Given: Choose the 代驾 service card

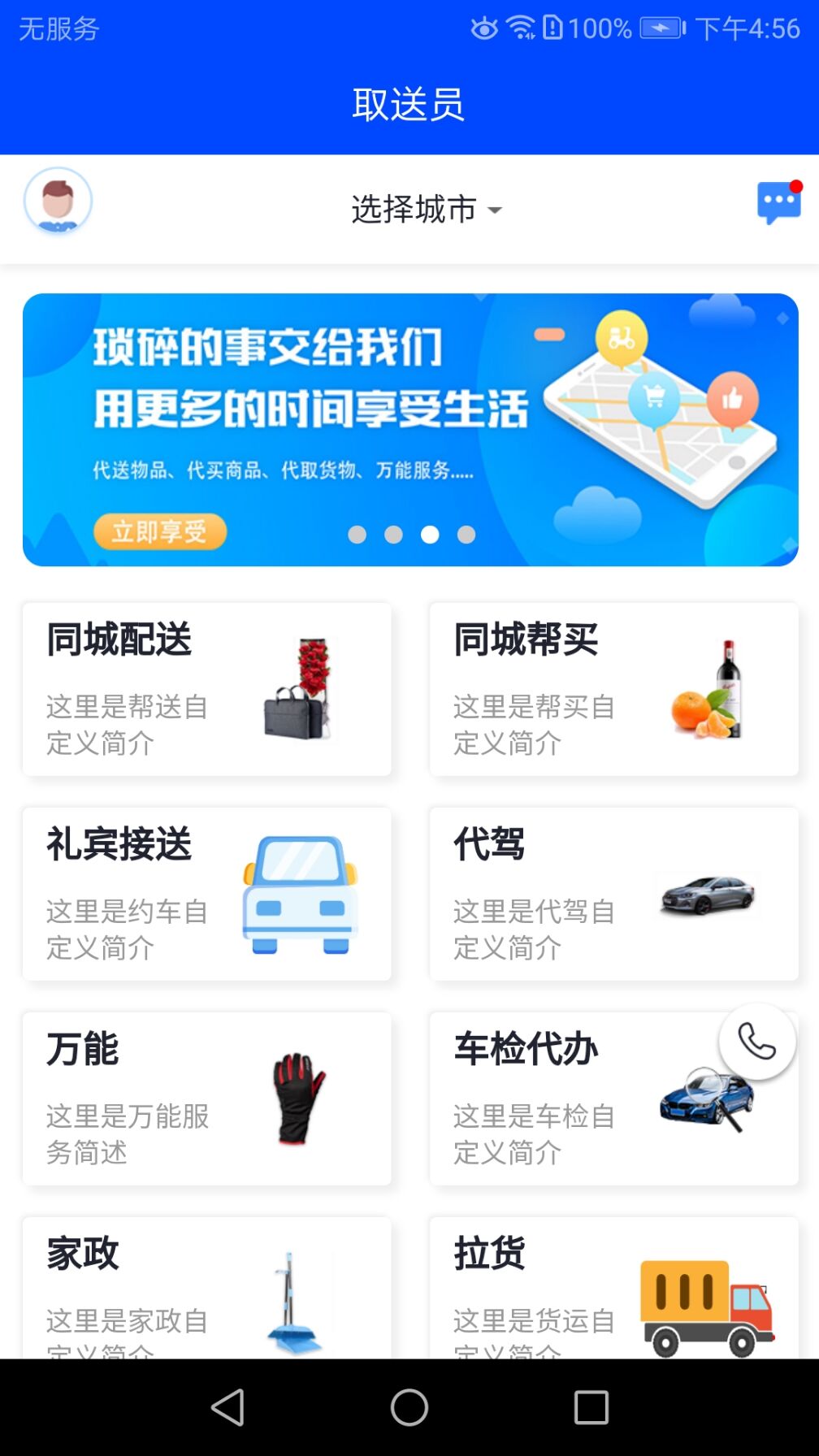Looking at the screenshot, I should (613, 894).
